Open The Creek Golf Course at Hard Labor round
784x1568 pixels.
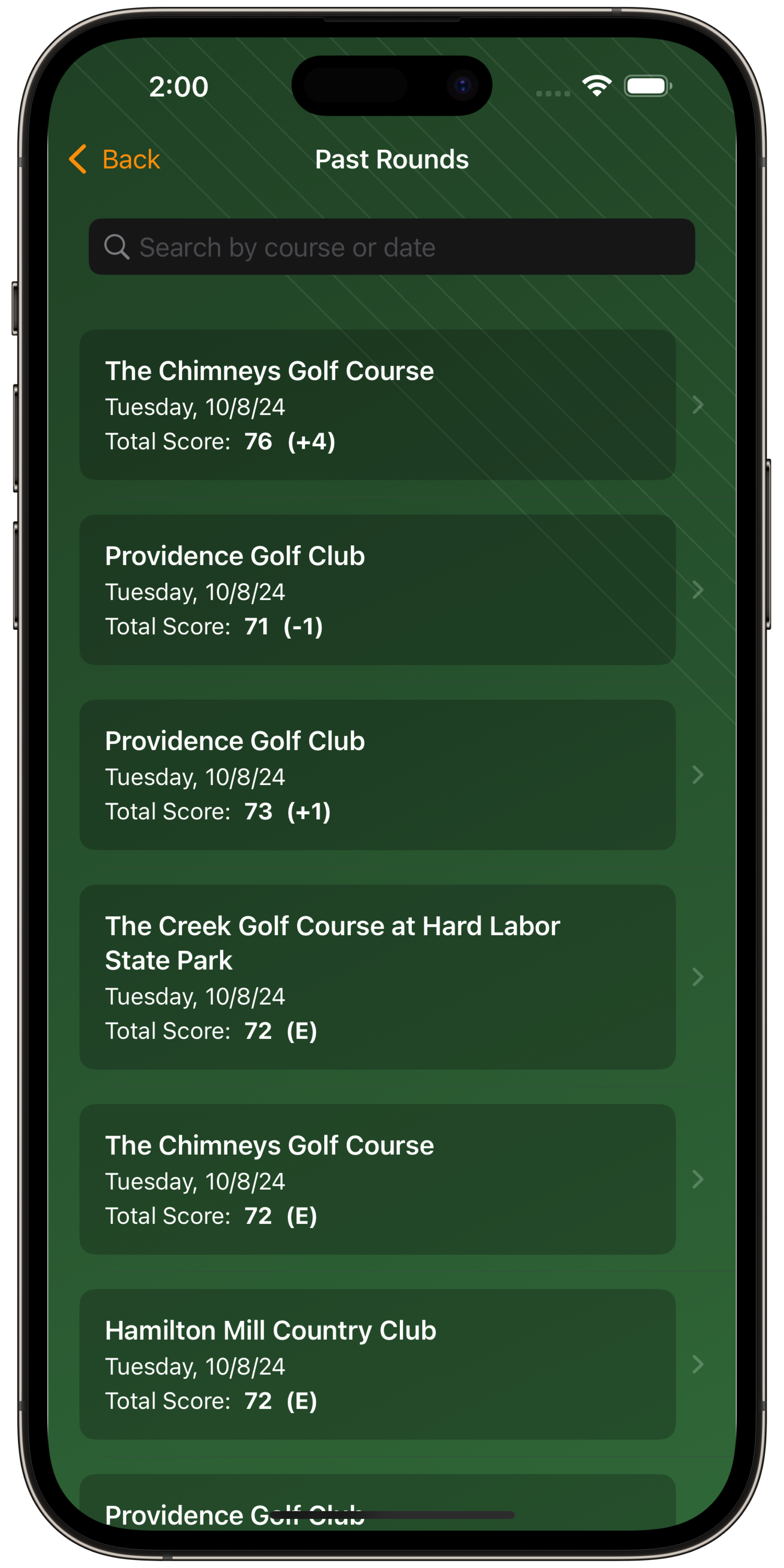(x=377, y=977)
